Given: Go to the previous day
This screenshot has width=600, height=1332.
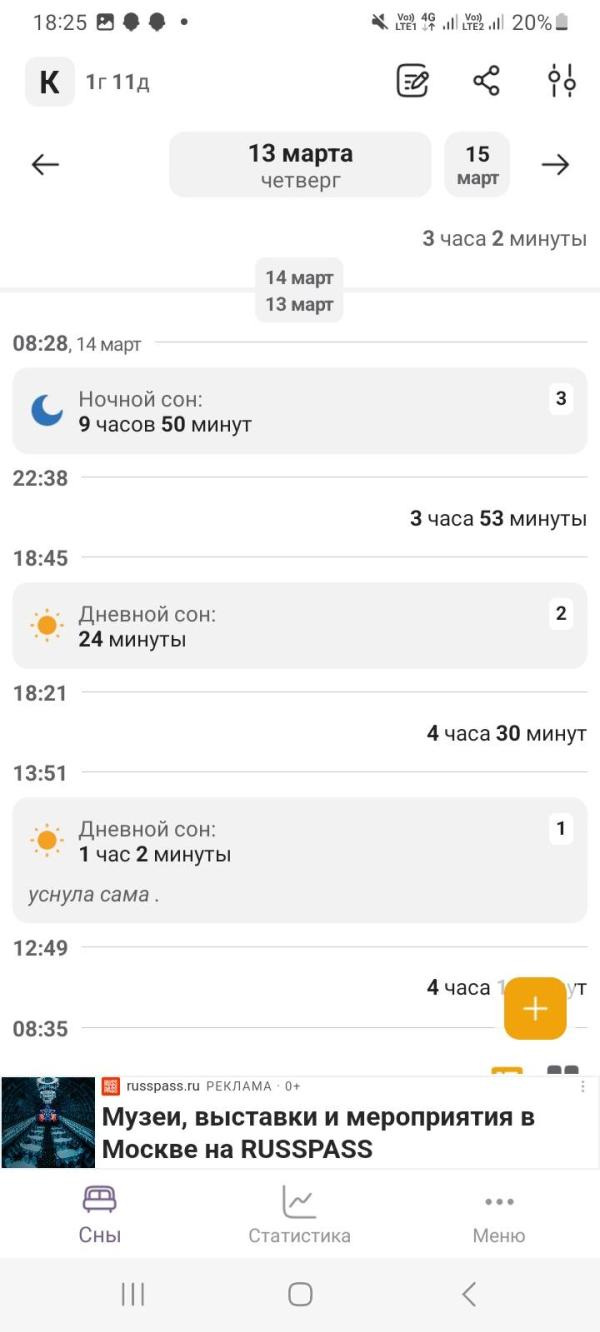Looking at the screenshot, I should pos(45,165).
